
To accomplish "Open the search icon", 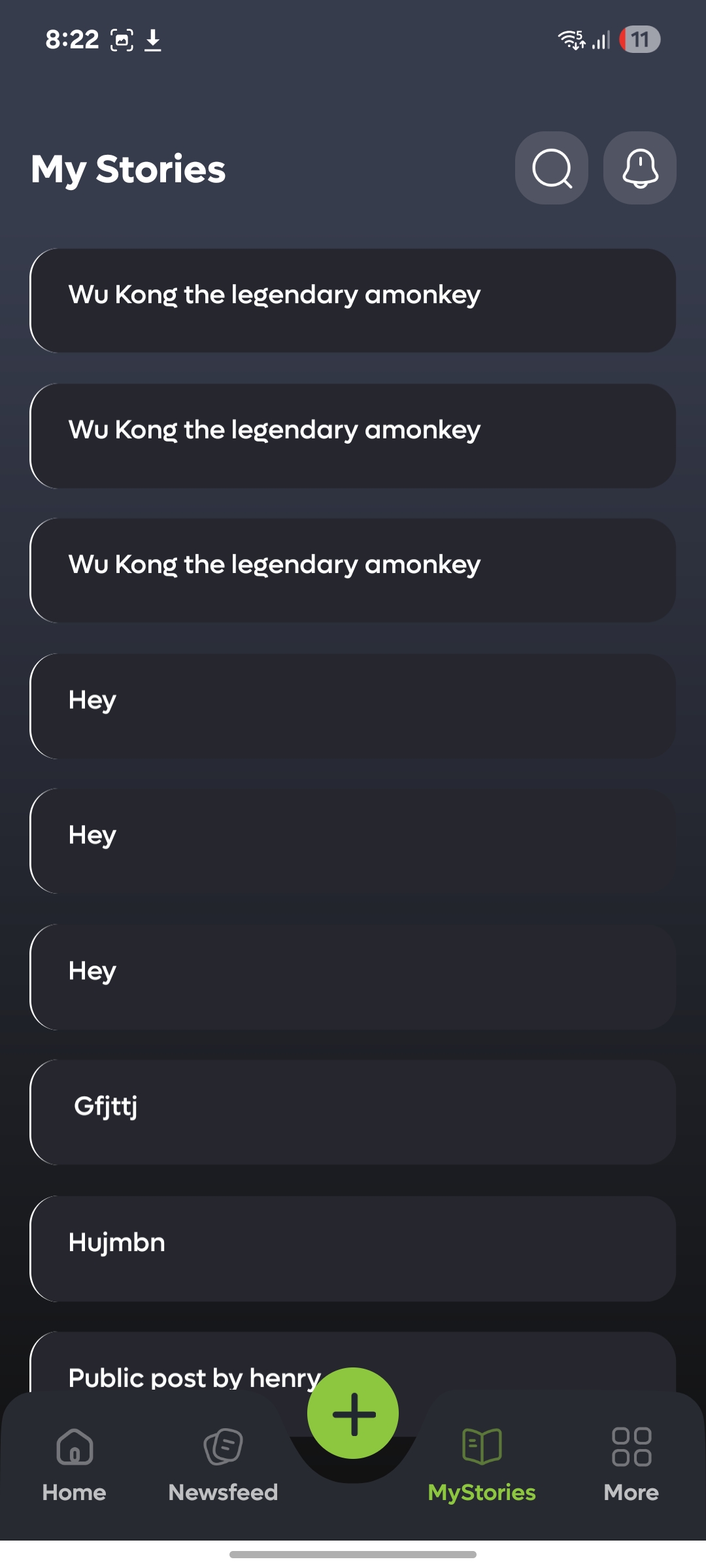I will (551, 168).
